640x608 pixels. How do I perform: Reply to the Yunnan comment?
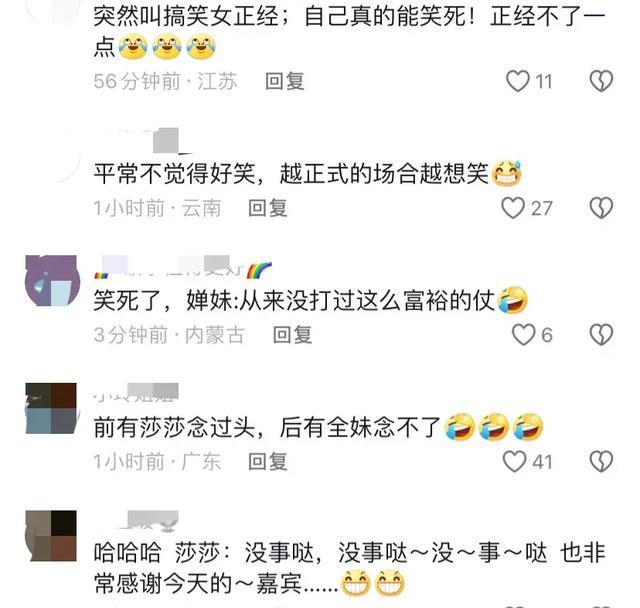click(x=268, y=208)
